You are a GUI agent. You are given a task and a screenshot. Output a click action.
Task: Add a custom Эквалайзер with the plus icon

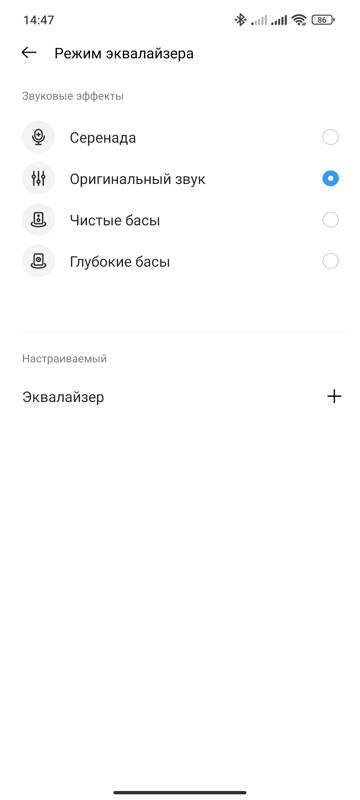point(334,396)
